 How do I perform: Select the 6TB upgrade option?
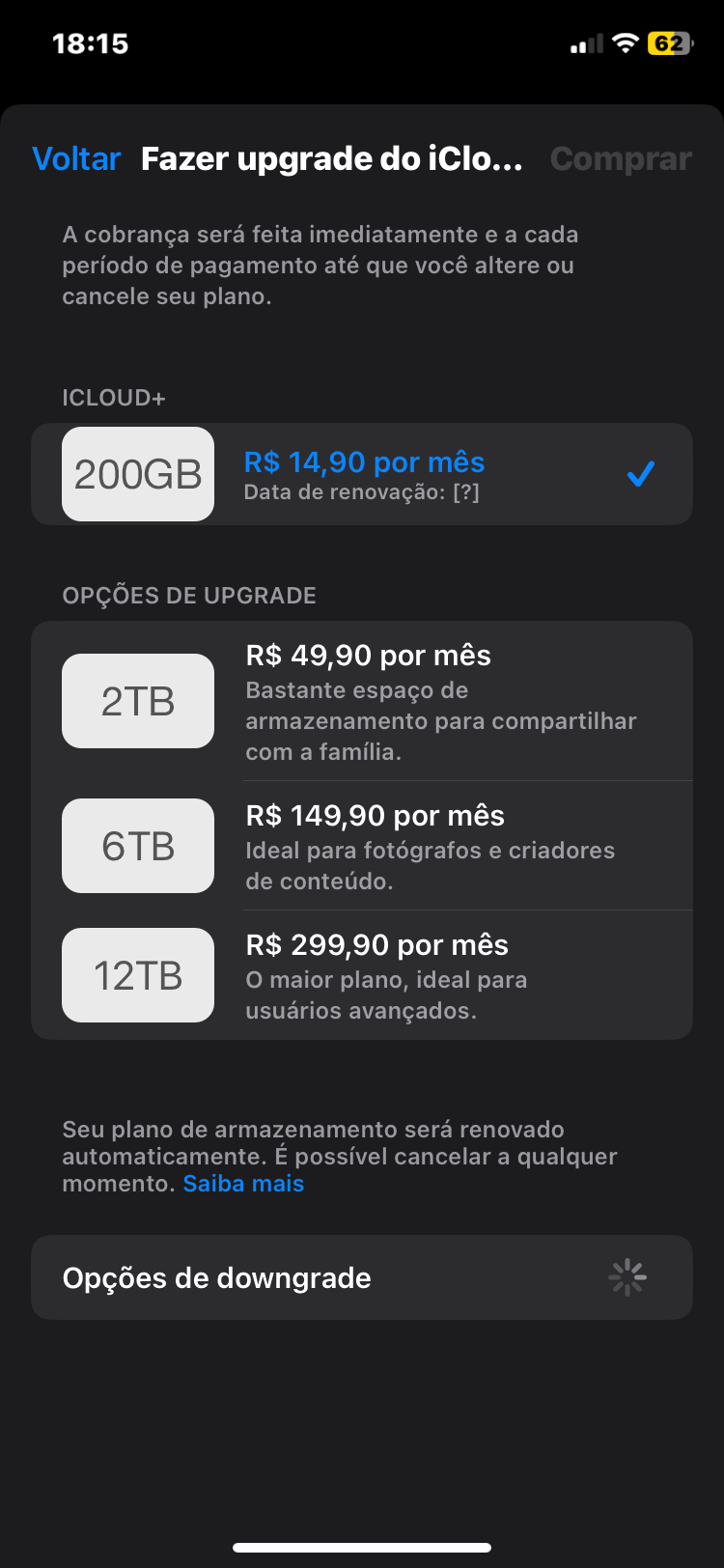click(361, 846)
